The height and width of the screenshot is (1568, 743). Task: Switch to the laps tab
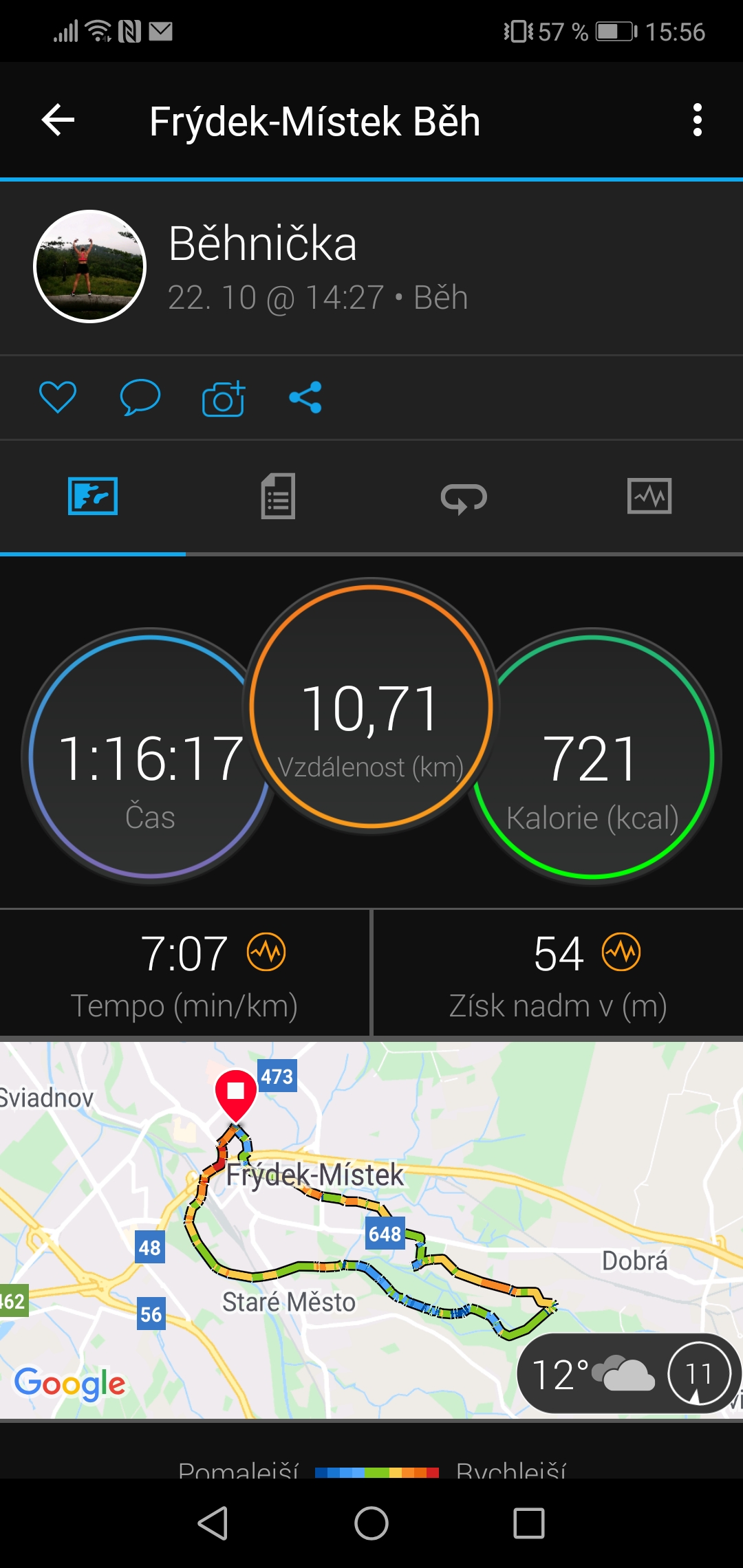pyautogui.click(x=464, y=497)
